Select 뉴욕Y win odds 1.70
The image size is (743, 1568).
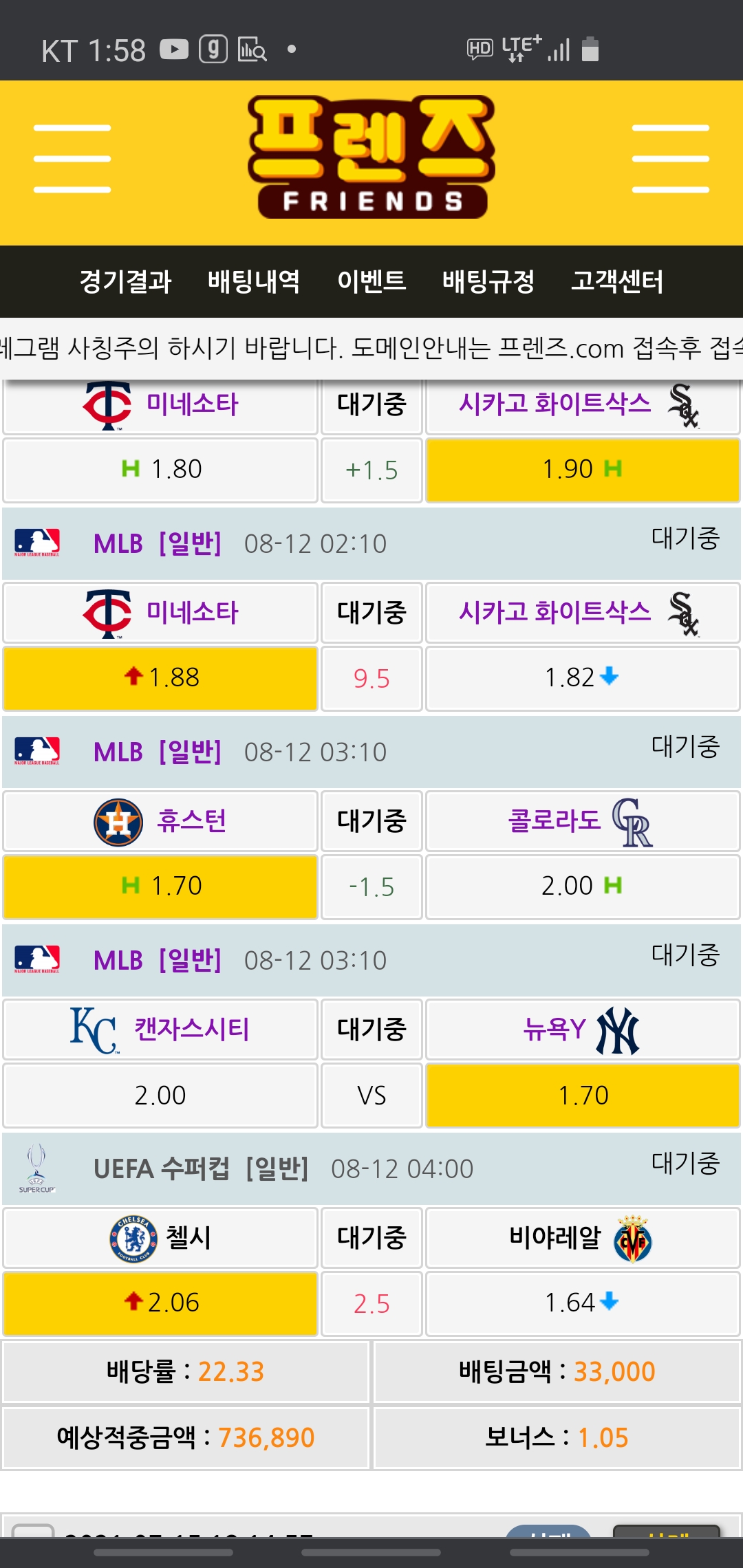point(583,1096)
